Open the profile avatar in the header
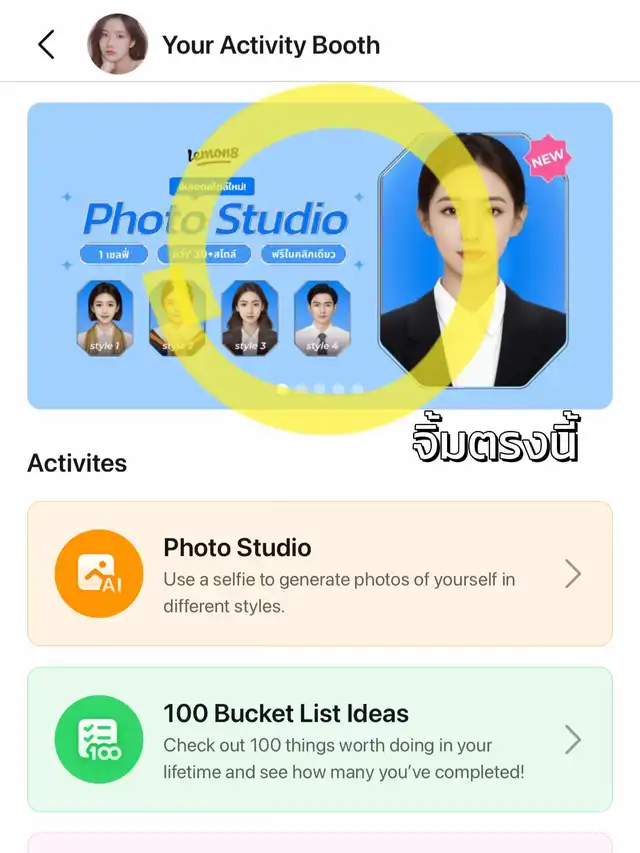The height and width of the screenshot is (853, 640). (117, 45)
